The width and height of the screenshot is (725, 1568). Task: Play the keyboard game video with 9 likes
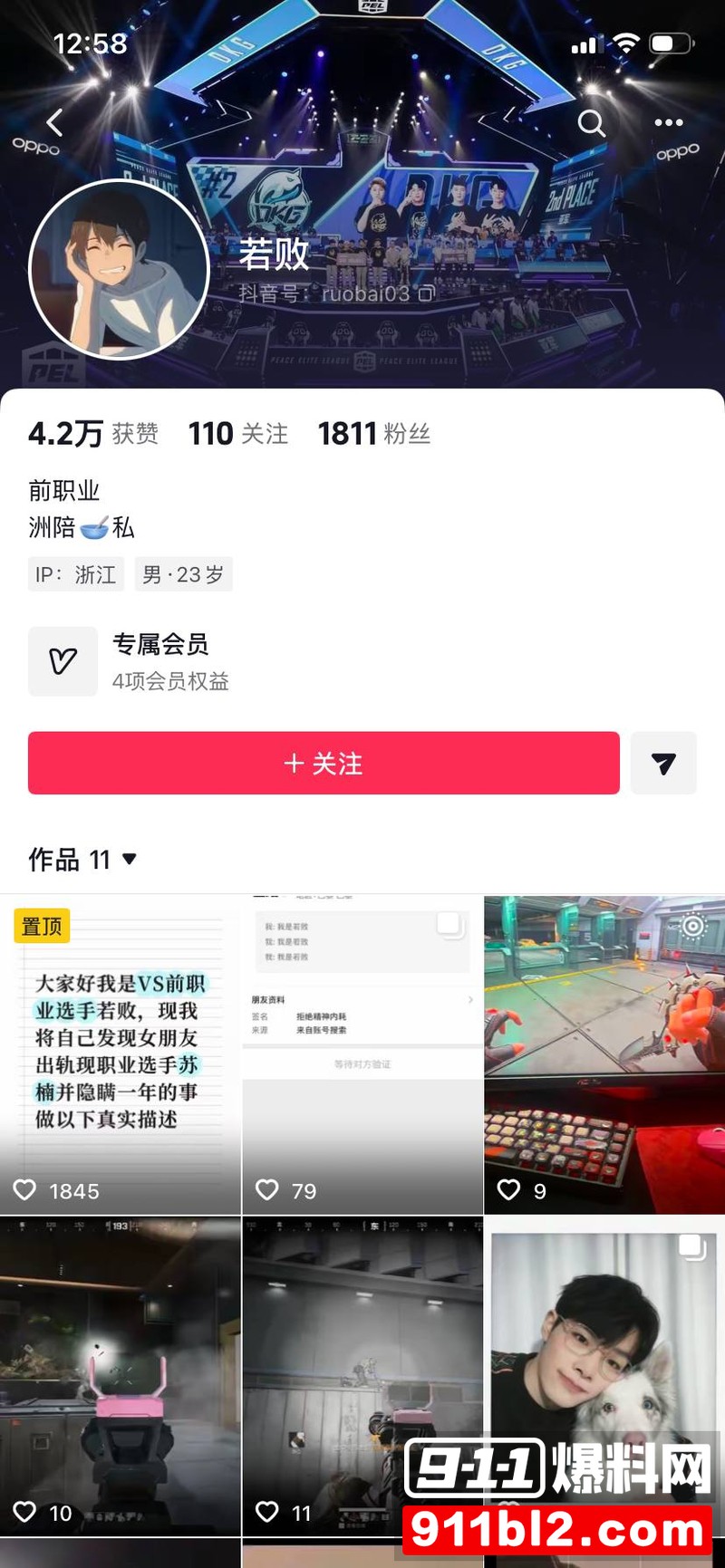(x=604, y=1055)
